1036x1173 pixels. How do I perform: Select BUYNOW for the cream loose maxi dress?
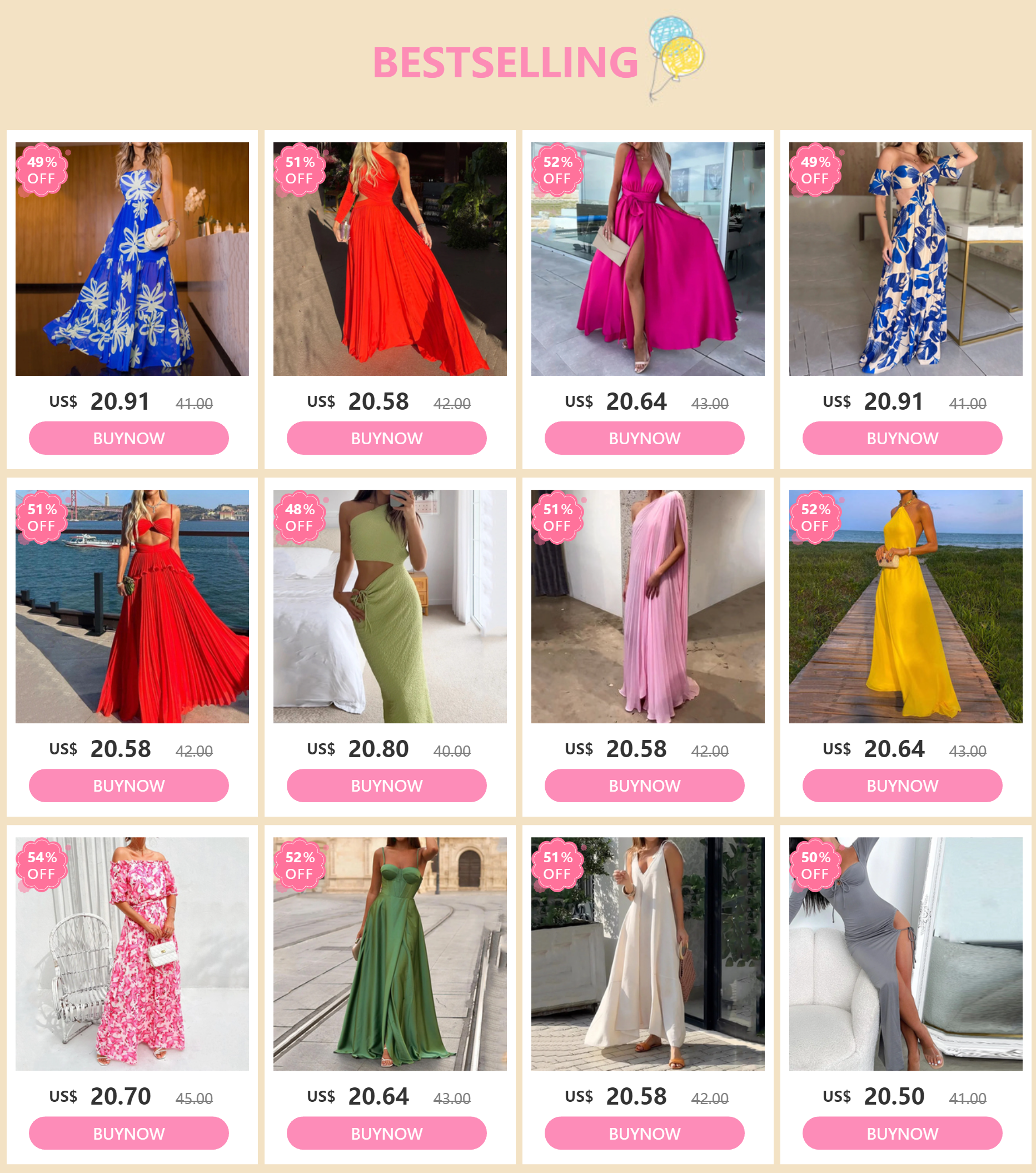pos(644,1133)
